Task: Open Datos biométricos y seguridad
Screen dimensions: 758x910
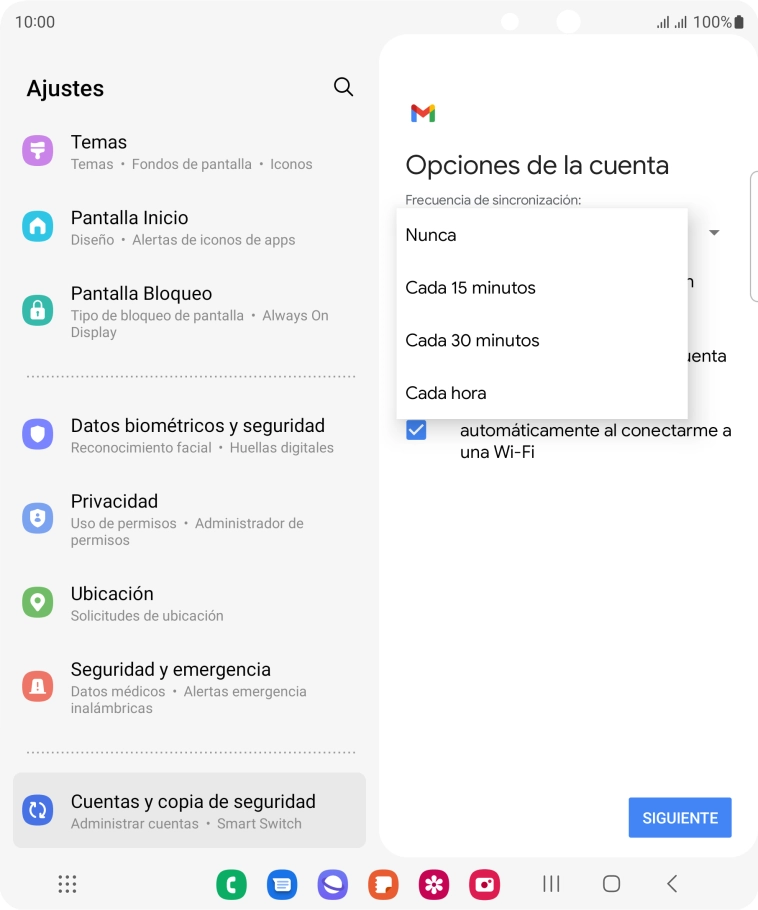Action: [189, 435]
